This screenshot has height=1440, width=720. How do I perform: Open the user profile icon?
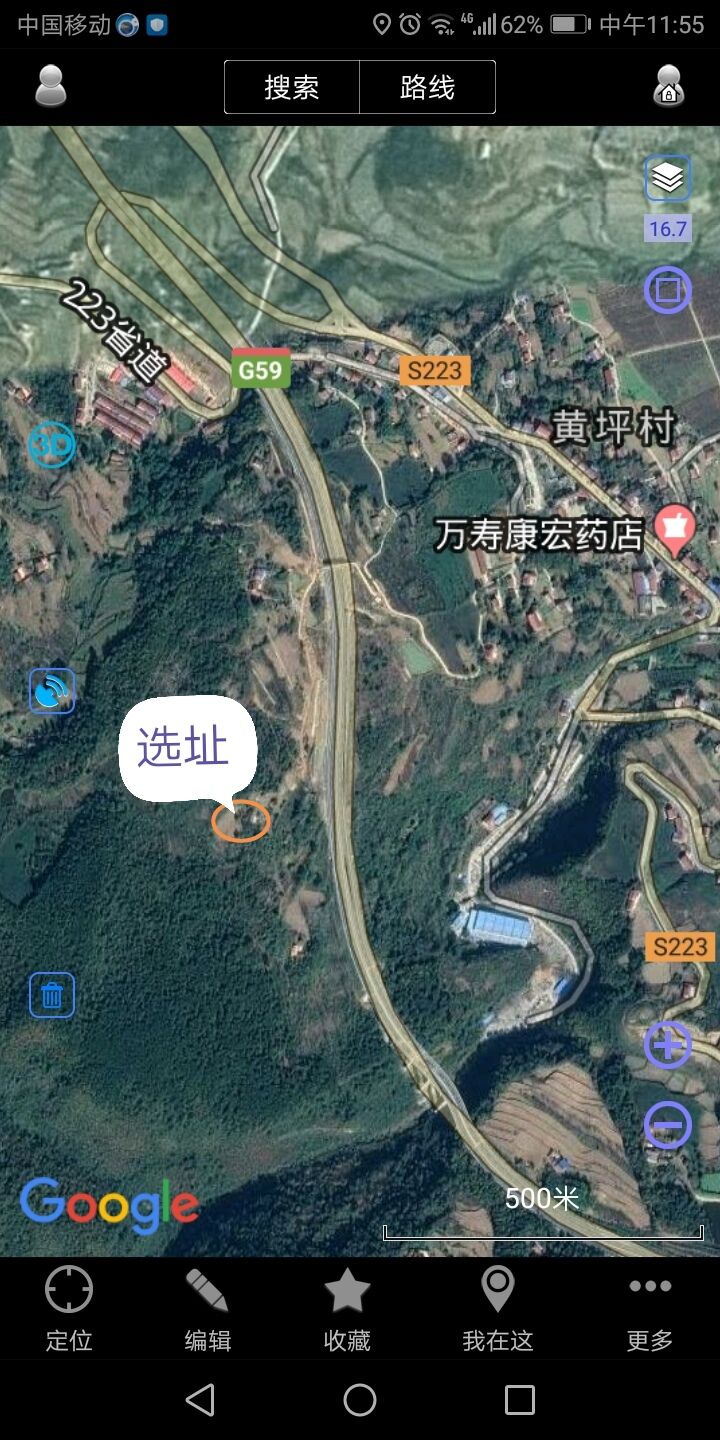tap(50, 86)
